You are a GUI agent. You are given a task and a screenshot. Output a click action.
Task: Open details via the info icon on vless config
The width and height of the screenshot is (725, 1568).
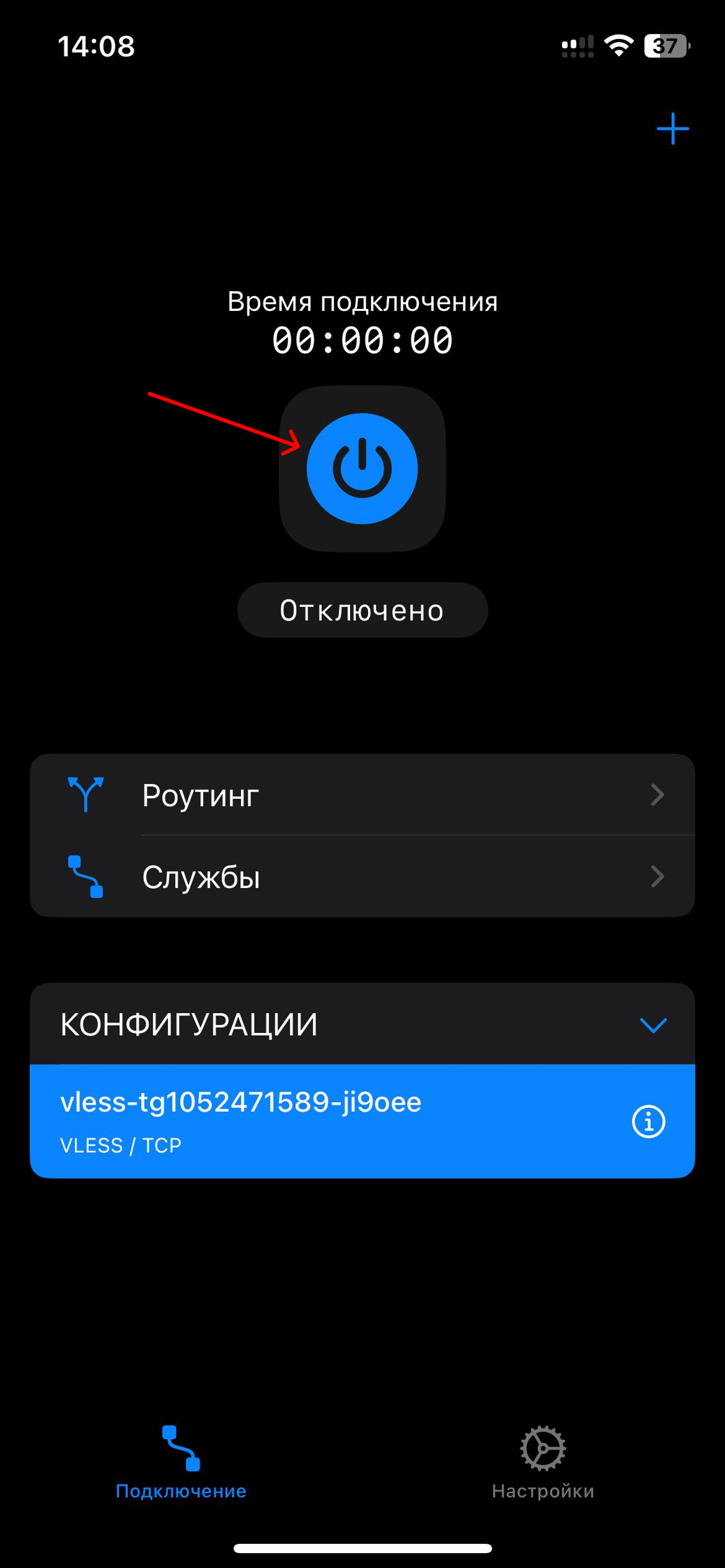[648, 1121]
